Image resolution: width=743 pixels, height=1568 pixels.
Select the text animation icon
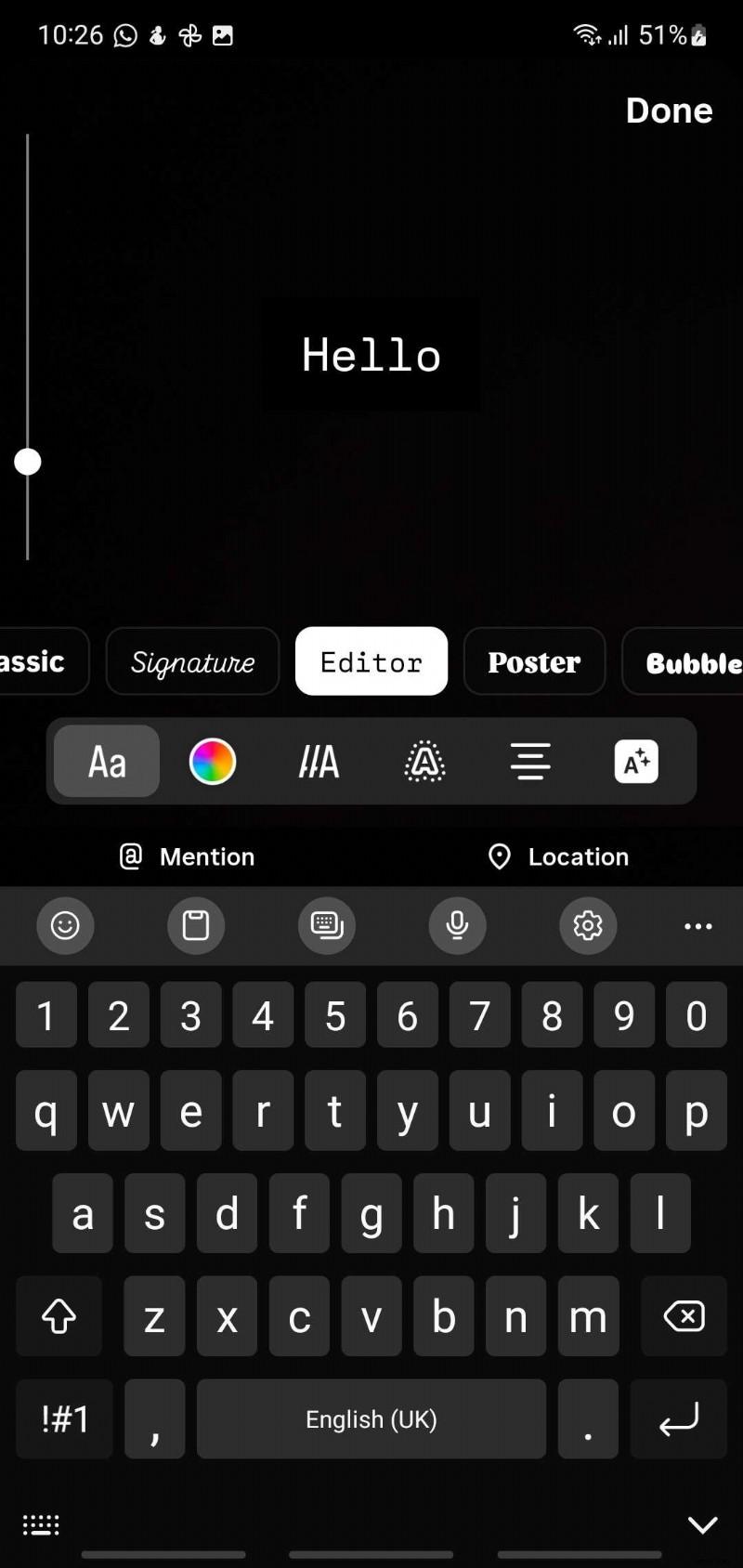635,762
